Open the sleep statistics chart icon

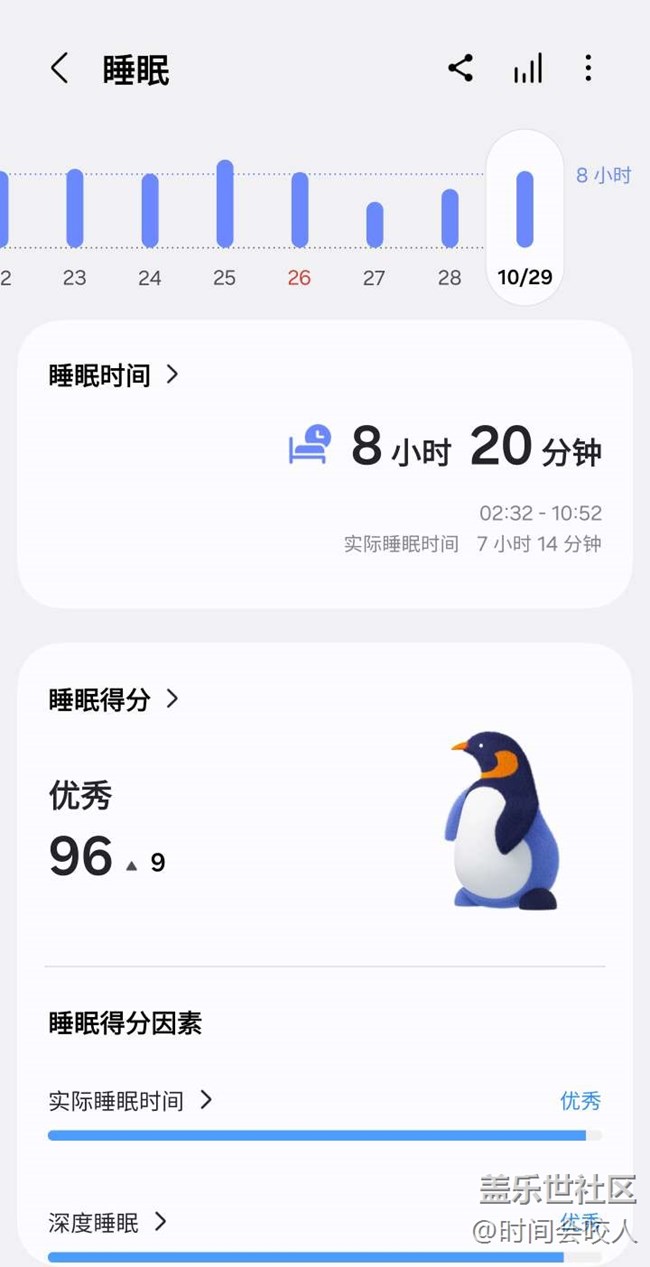[x=527, y=69]
